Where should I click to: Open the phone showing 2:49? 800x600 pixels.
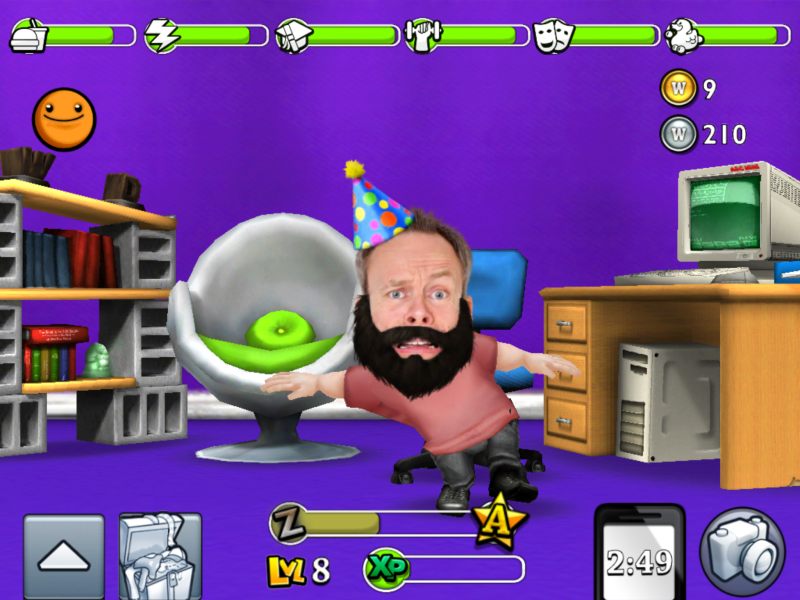[x=640, y=555]
